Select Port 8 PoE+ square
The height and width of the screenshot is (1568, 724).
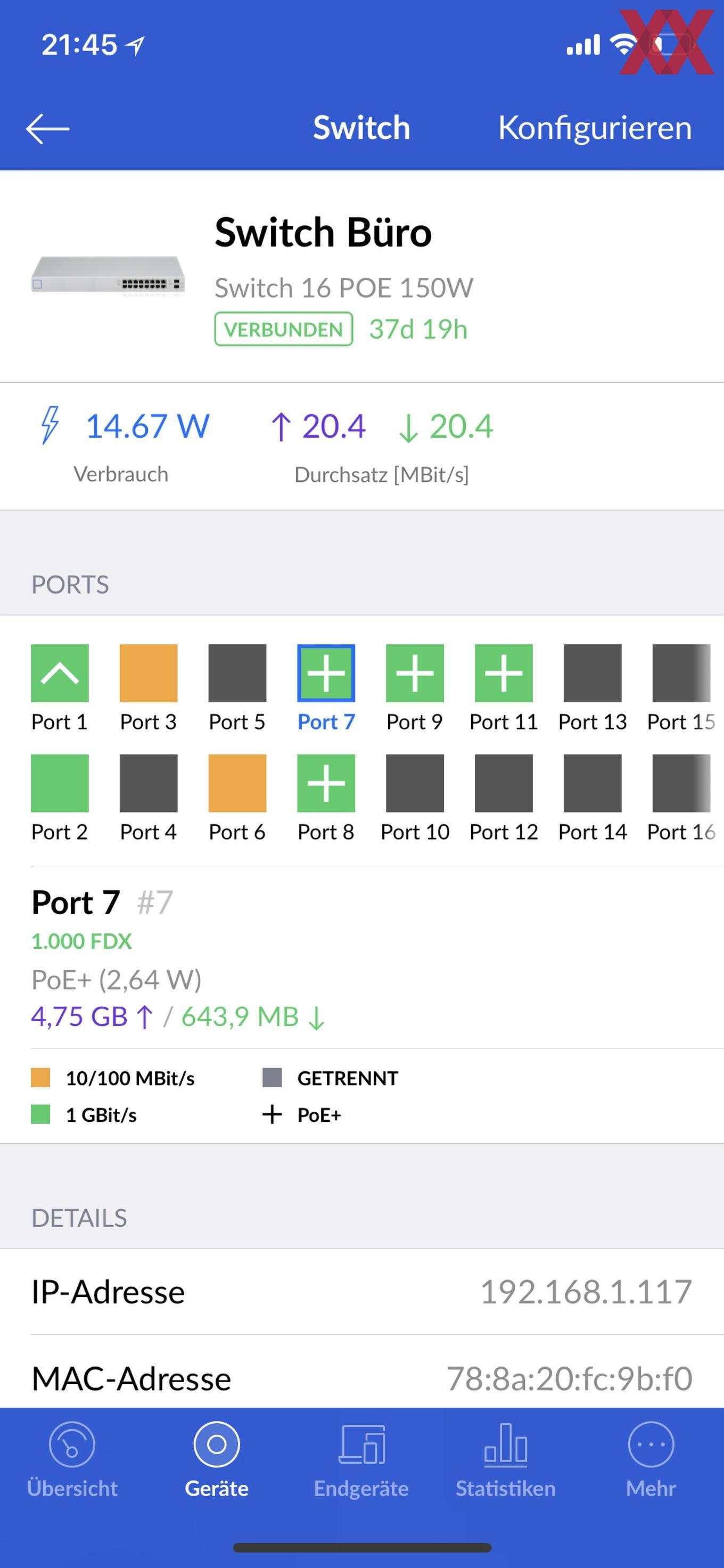point(326,783)
